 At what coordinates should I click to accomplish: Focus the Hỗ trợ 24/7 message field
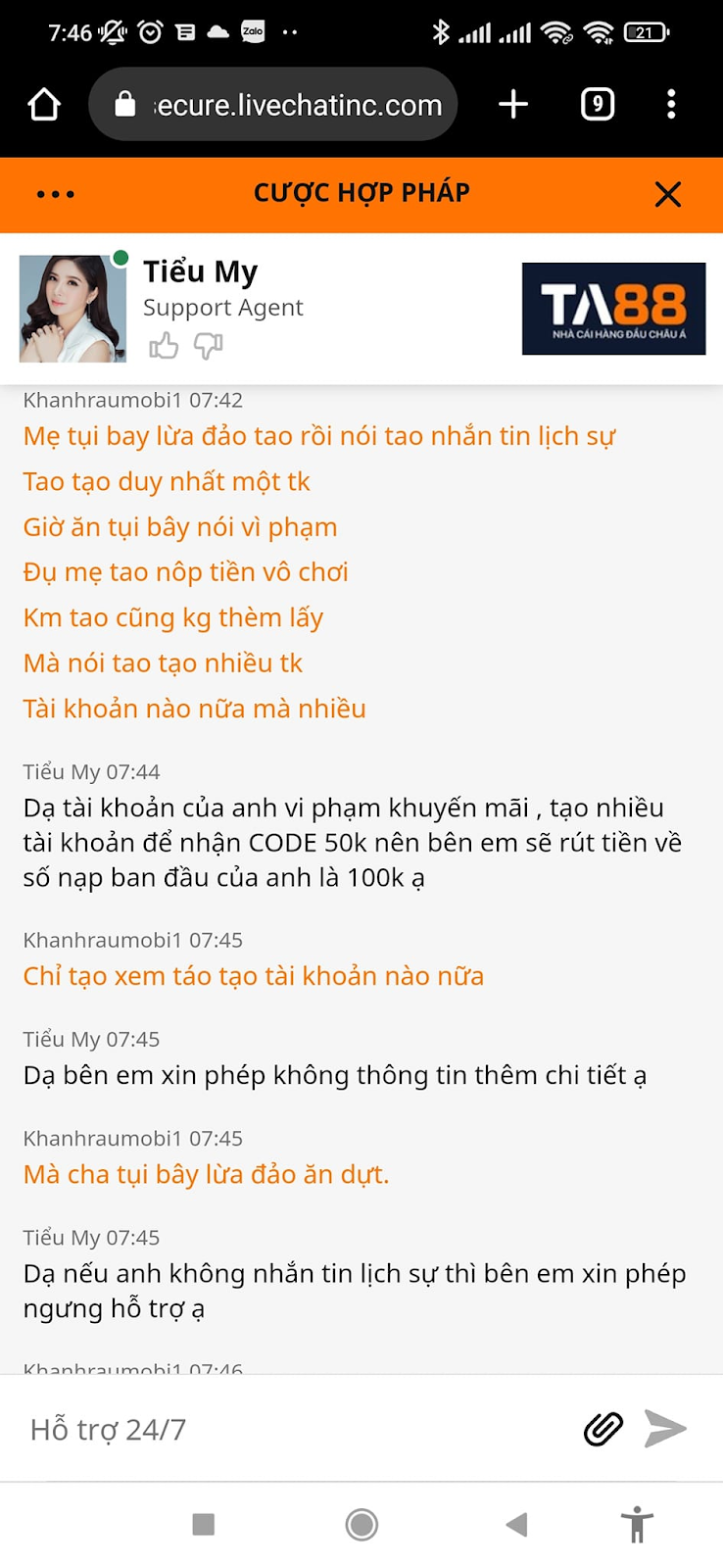pyautogui.click(x=294, y=1430)
